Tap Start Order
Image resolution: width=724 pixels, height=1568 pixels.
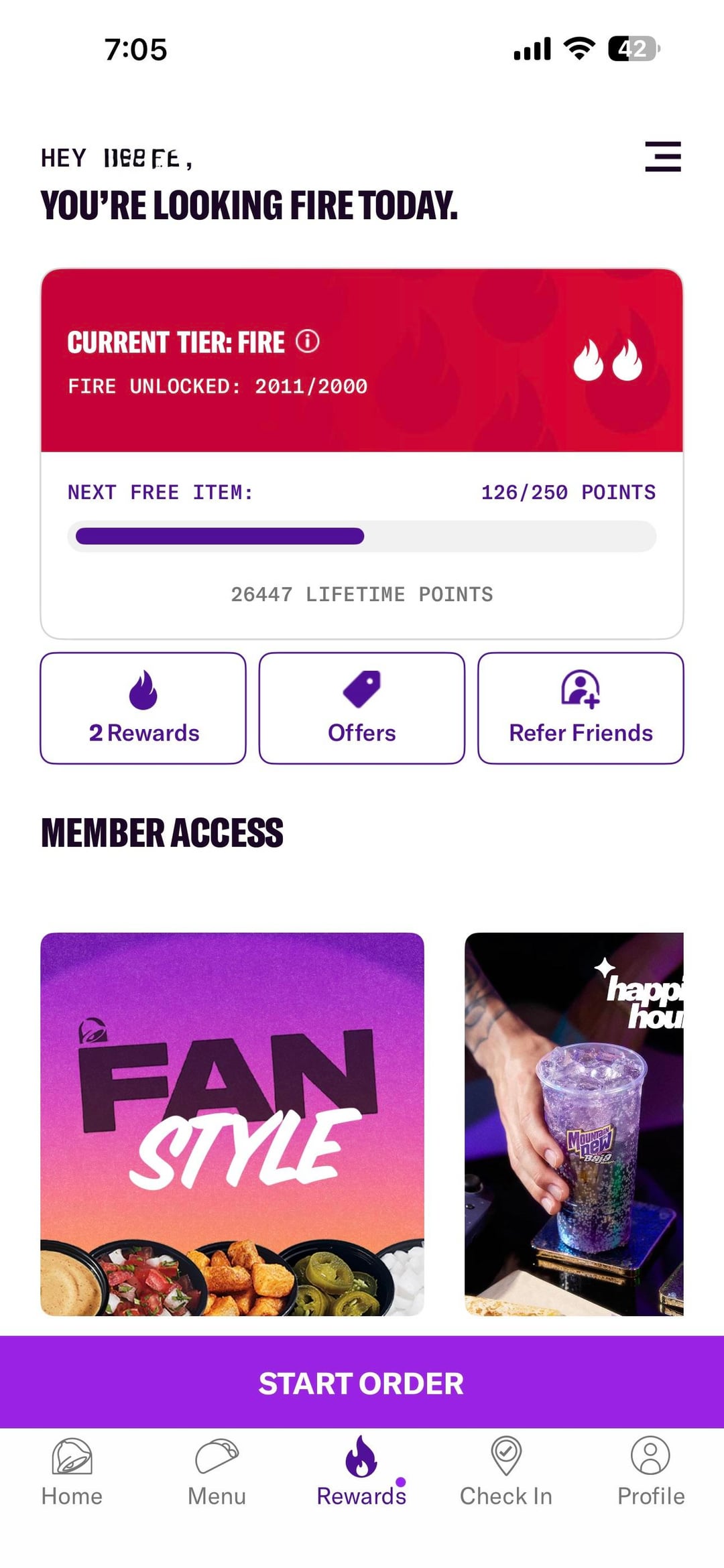click(362, 1383)
